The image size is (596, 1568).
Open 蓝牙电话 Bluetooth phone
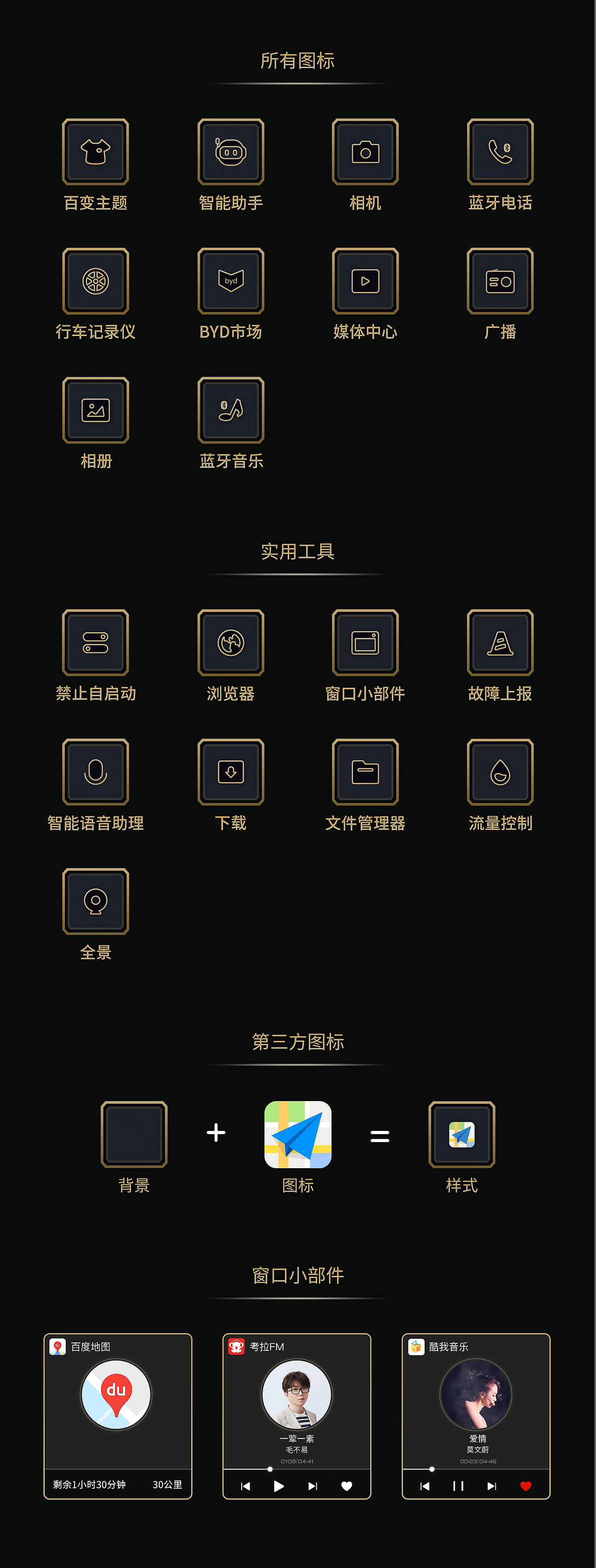coord(499,151)
